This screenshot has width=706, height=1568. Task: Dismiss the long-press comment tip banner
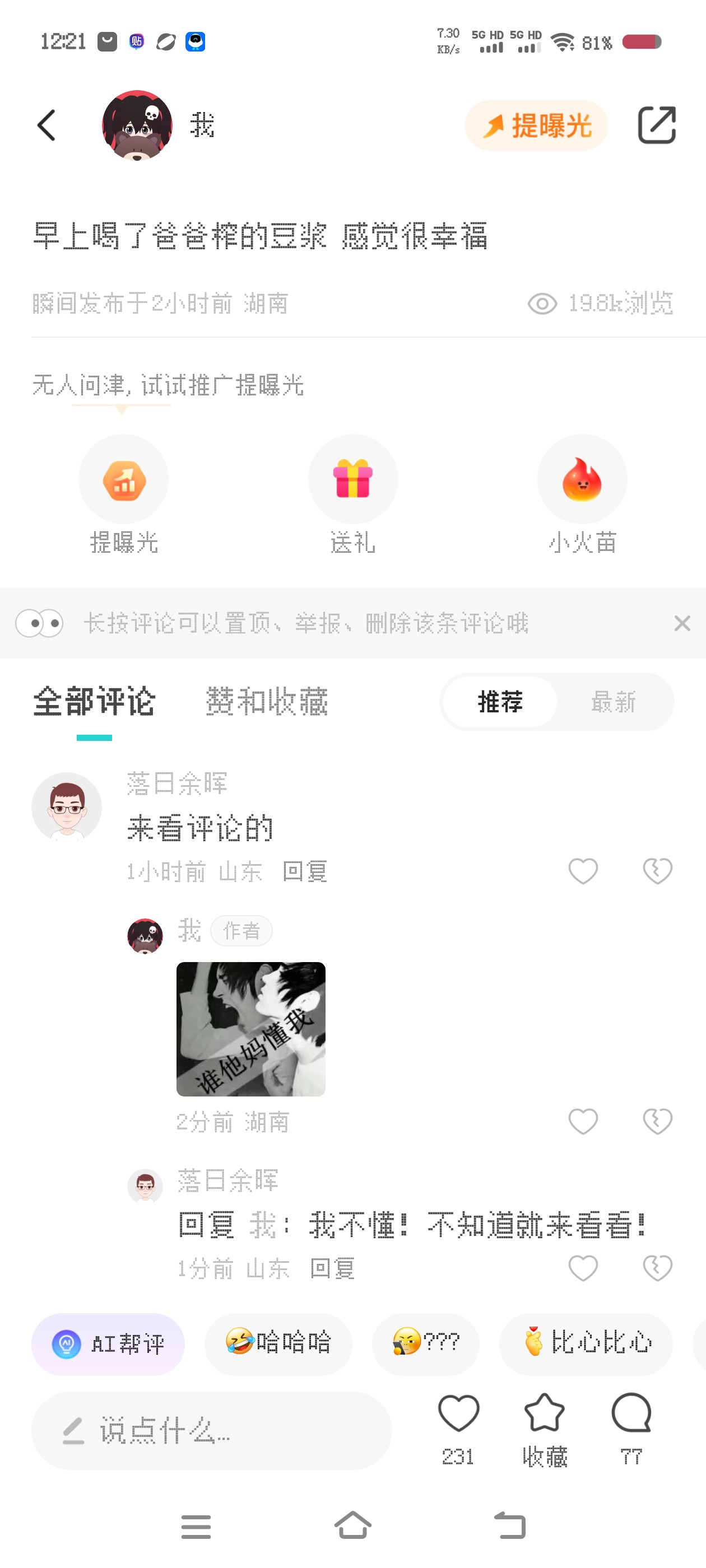(x=682, y=623)
